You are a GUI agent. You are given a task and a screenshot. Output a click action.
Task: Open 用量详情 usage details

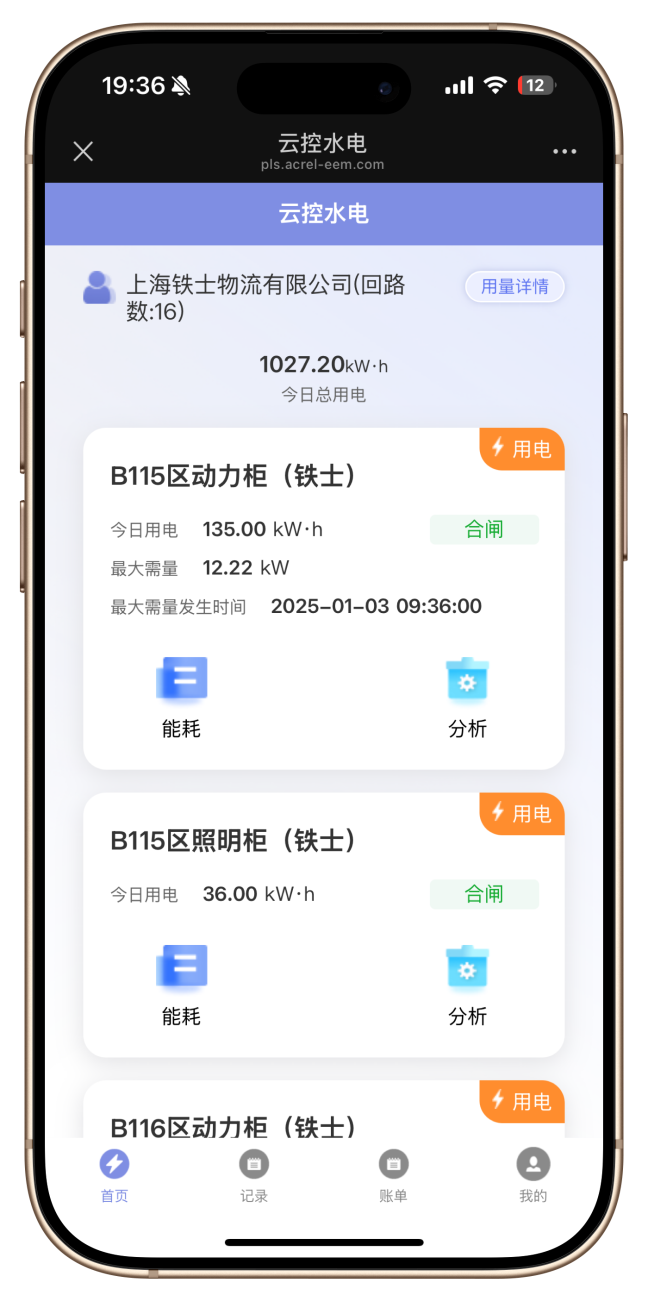point(514,287)
